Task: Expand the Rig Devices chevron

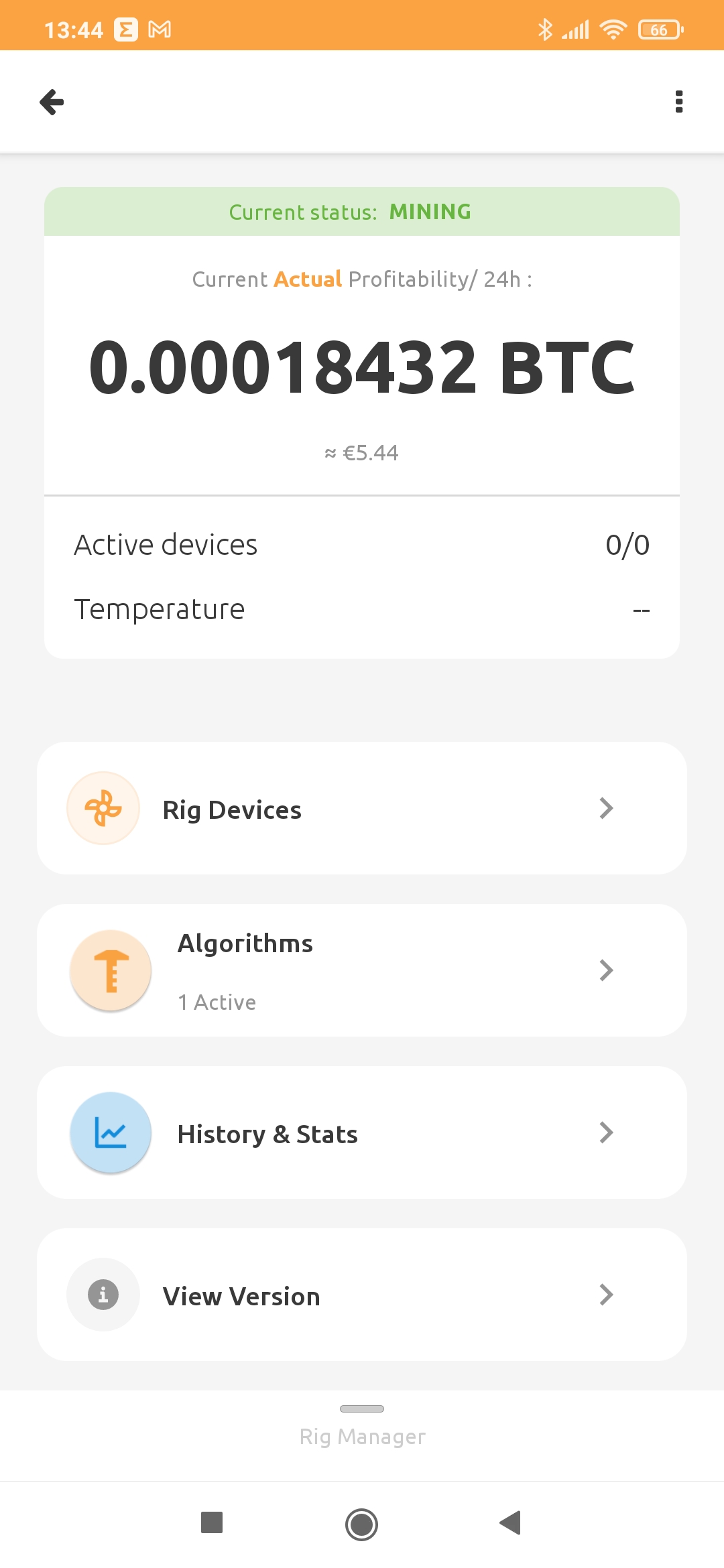Action: tap(605, 809)
